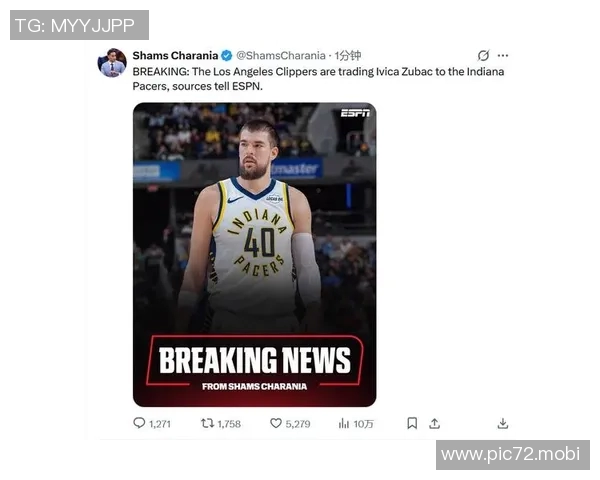600x480 pixels.
Task: Open Shams Charania's profile avatar
Action: coord(112,63)
